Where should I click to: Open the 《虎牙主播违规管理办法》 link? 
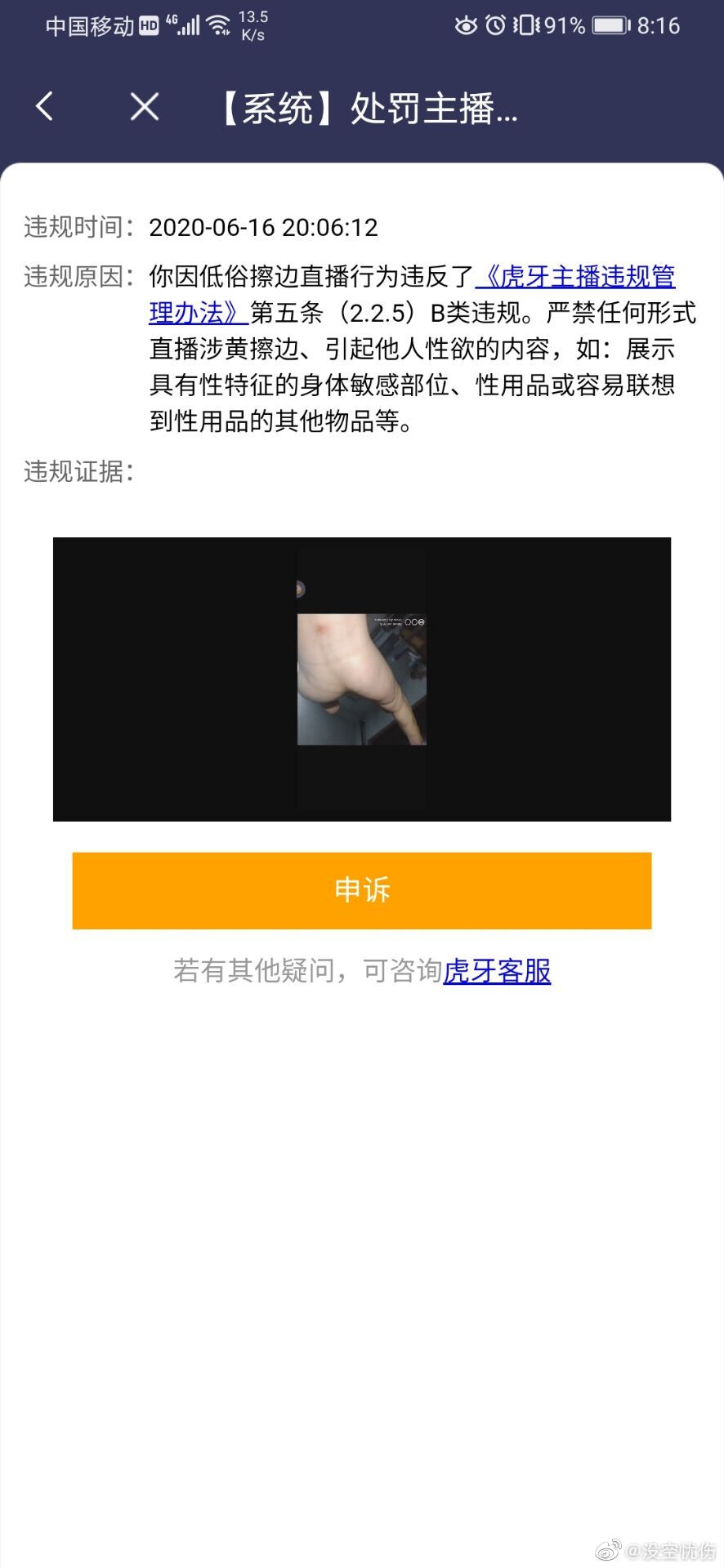pos(575,277)
